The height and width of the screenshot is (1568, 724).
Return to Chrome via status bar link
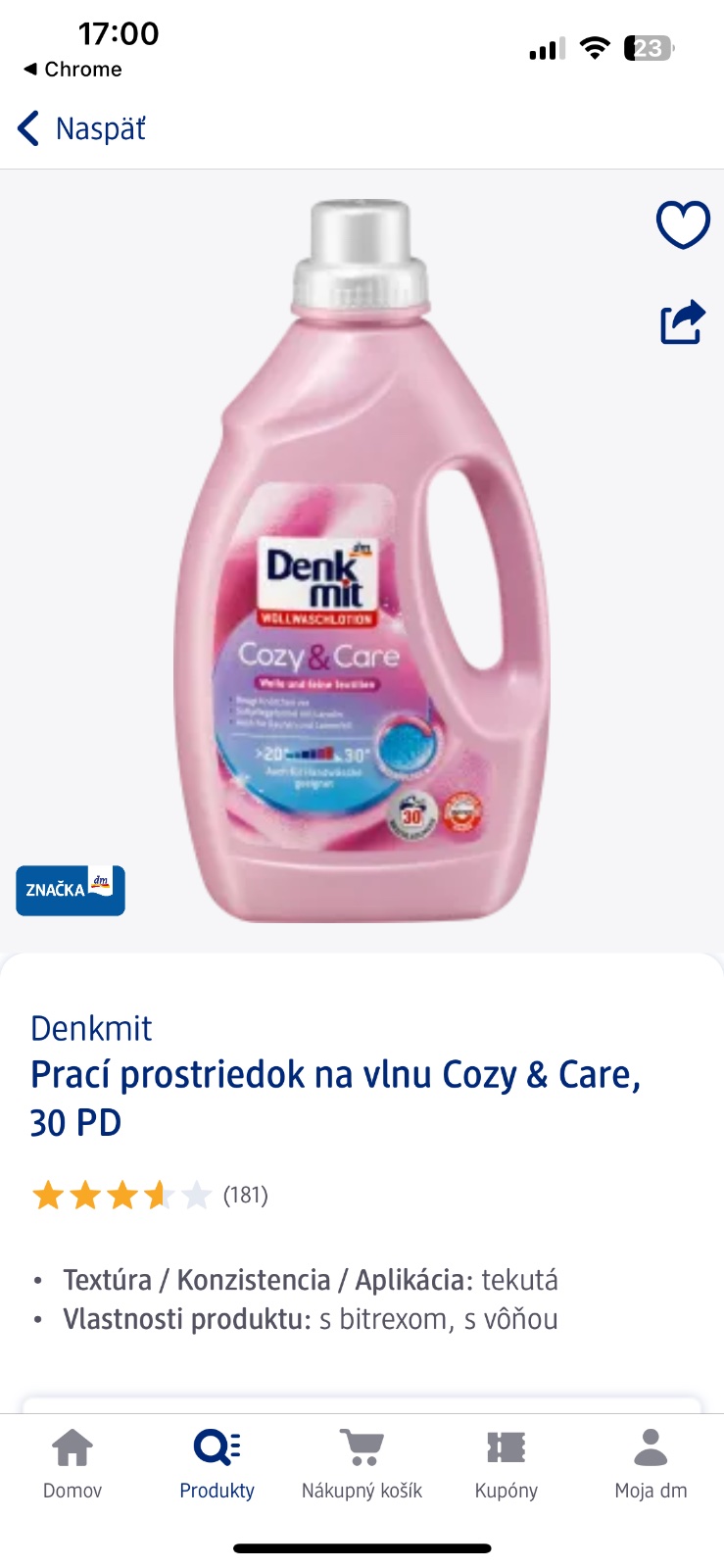(x=72, y=70)
